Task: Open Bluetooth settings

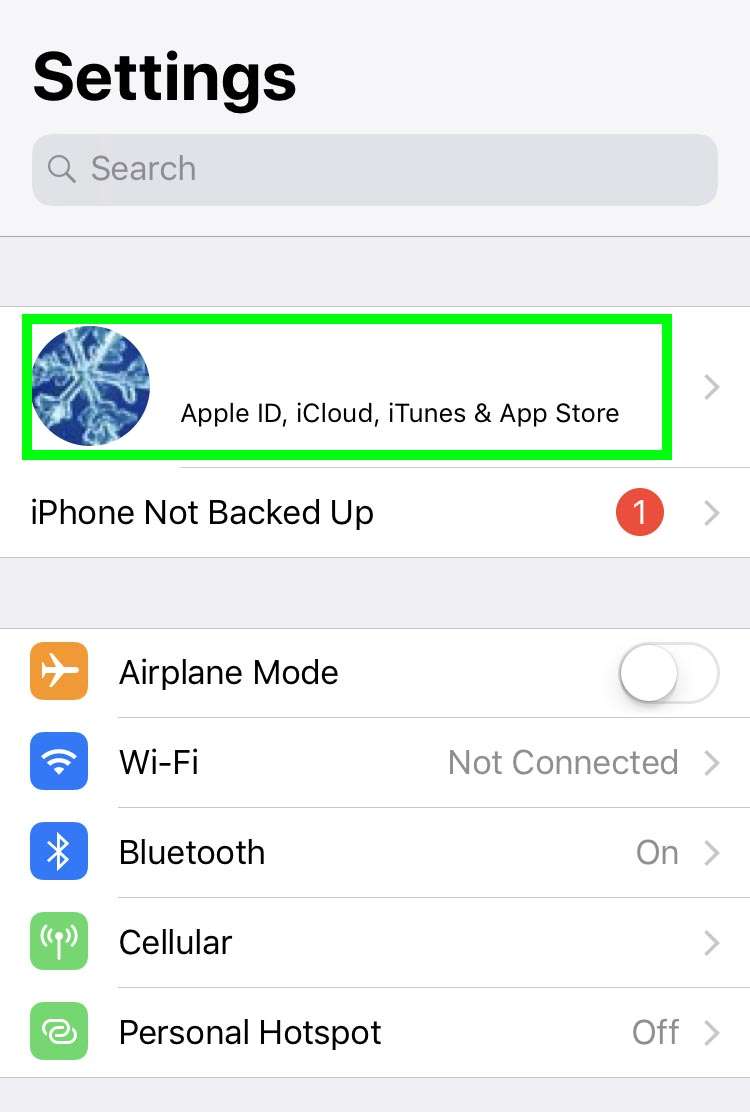Action: tap(374, 853)
